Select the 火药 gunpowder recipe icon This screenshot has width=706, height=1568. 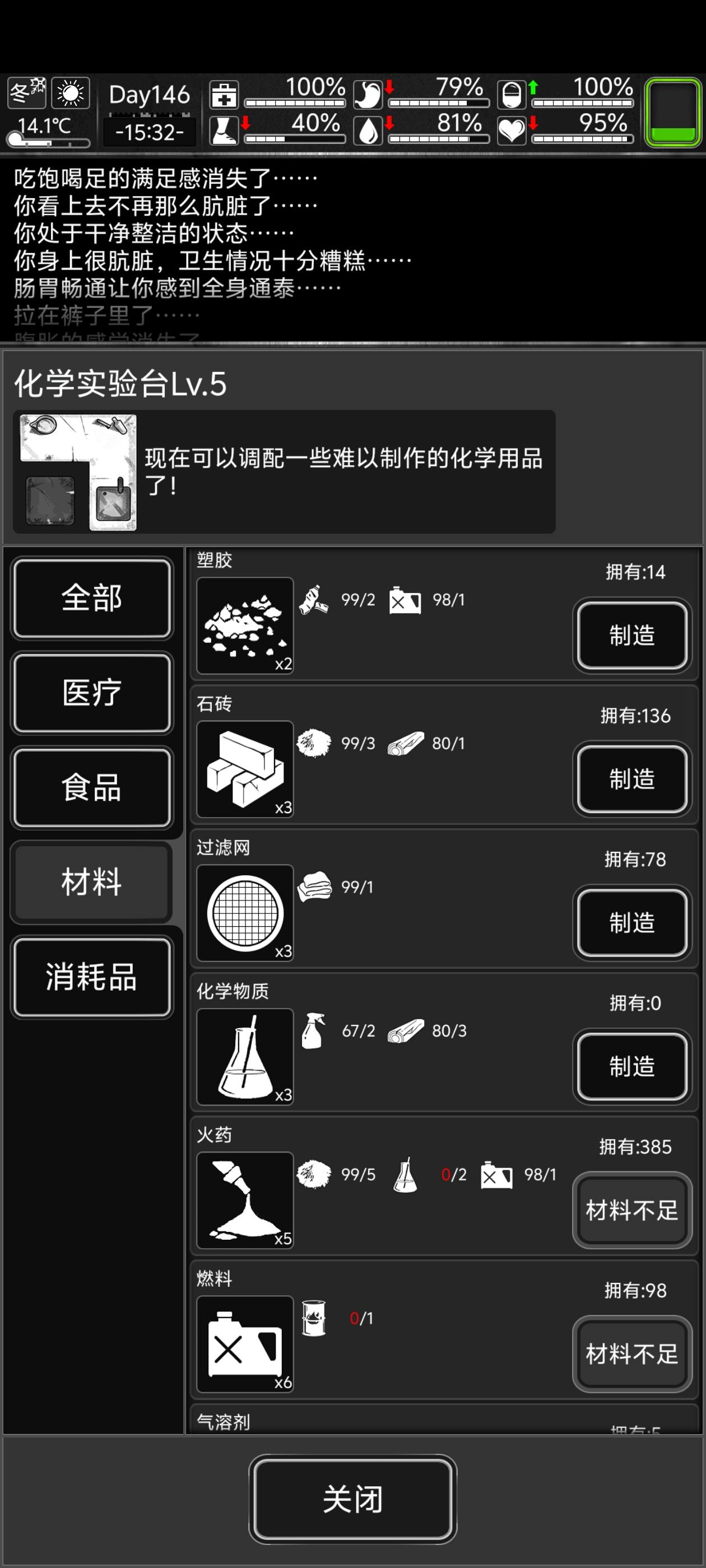(244, 1200)
